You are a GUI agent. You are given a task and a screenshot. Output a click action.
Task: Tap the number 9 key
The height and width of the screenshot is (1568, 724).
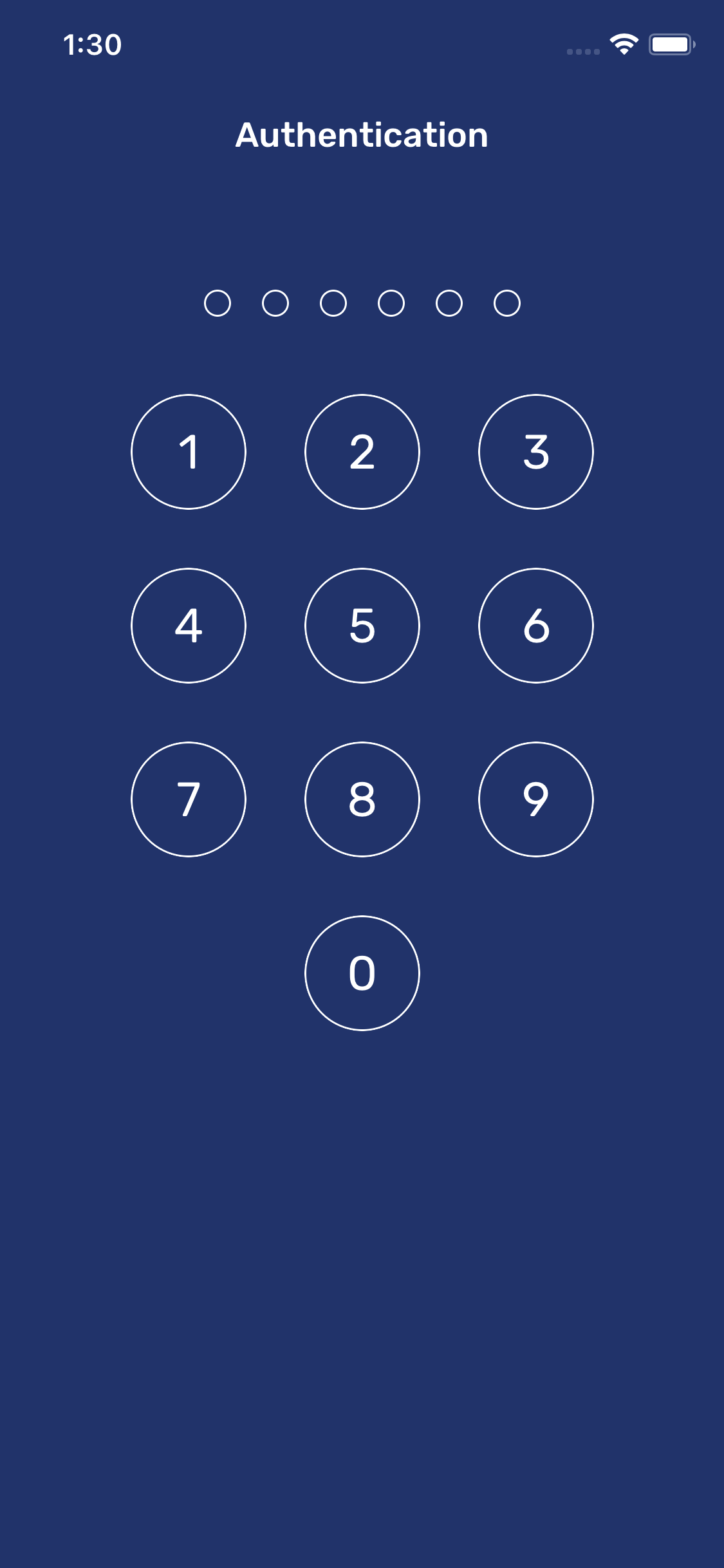536,799
